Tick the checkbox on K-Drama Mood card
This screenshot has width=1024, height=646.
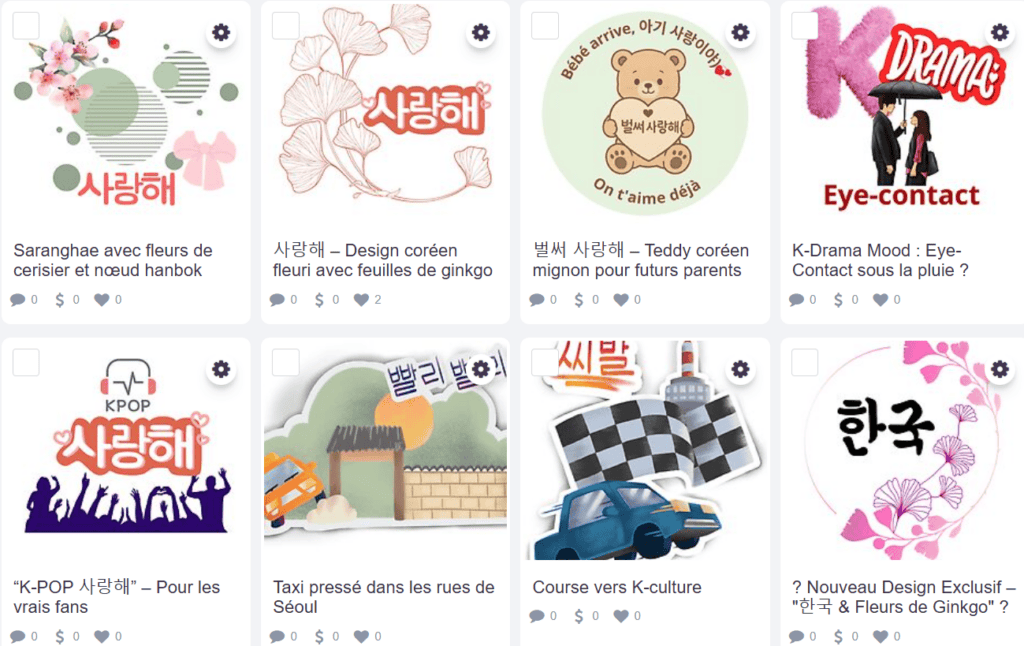(x=805, y=26)
